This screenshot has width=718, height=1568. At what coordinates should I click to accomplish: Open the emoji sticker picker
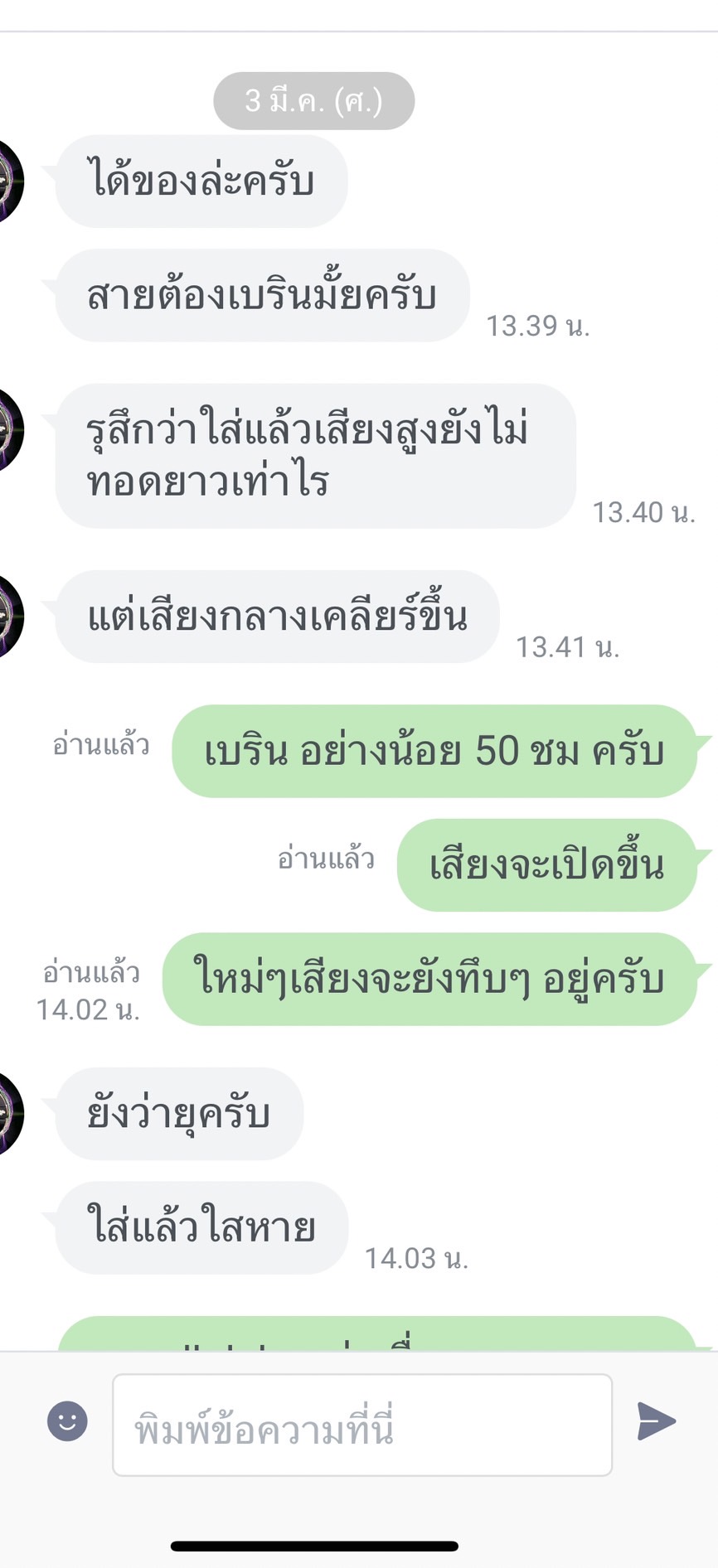click(x=67, y=1421)
